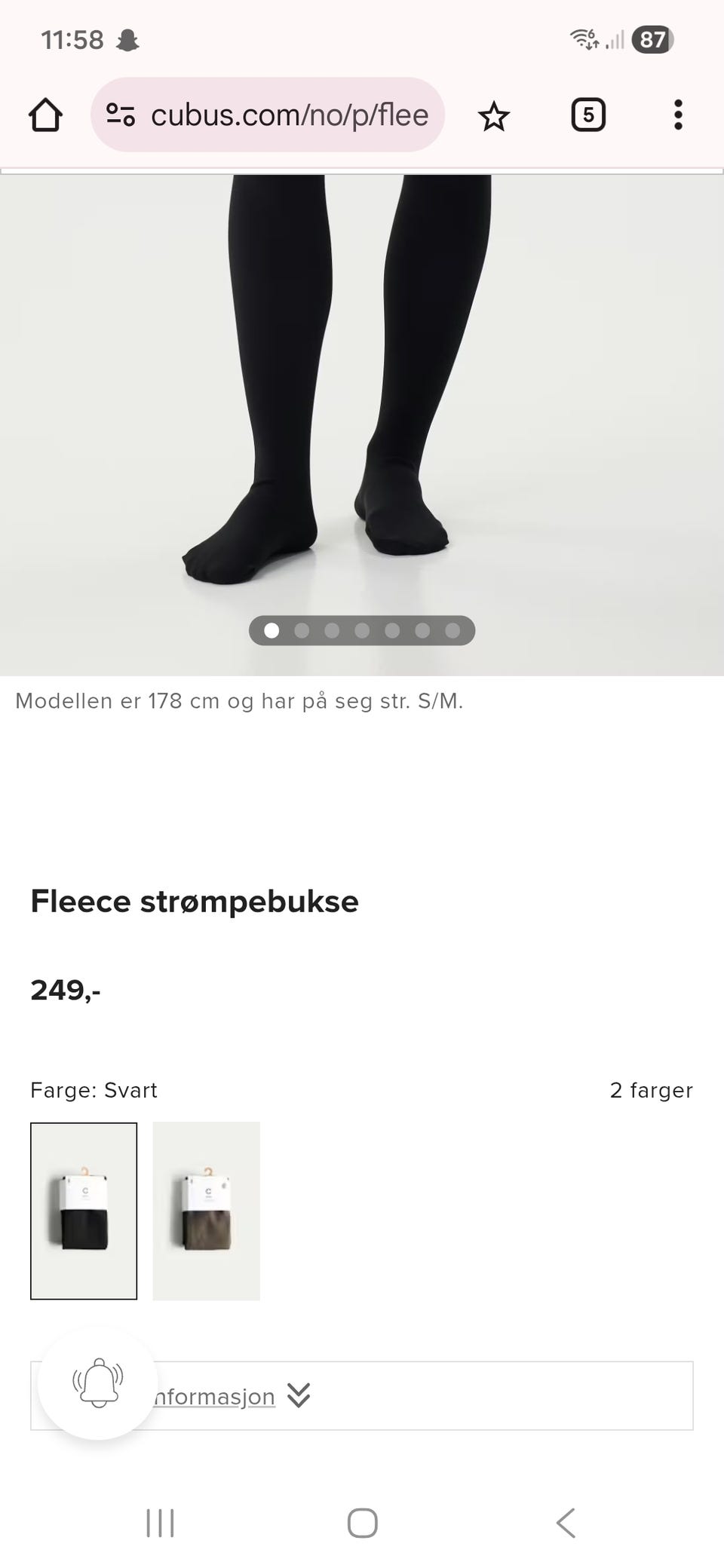The width and height of the screenshot is (724, 1568).
Task: Open the tab switcher showing 5 tabs
Action: pos(588,115)
